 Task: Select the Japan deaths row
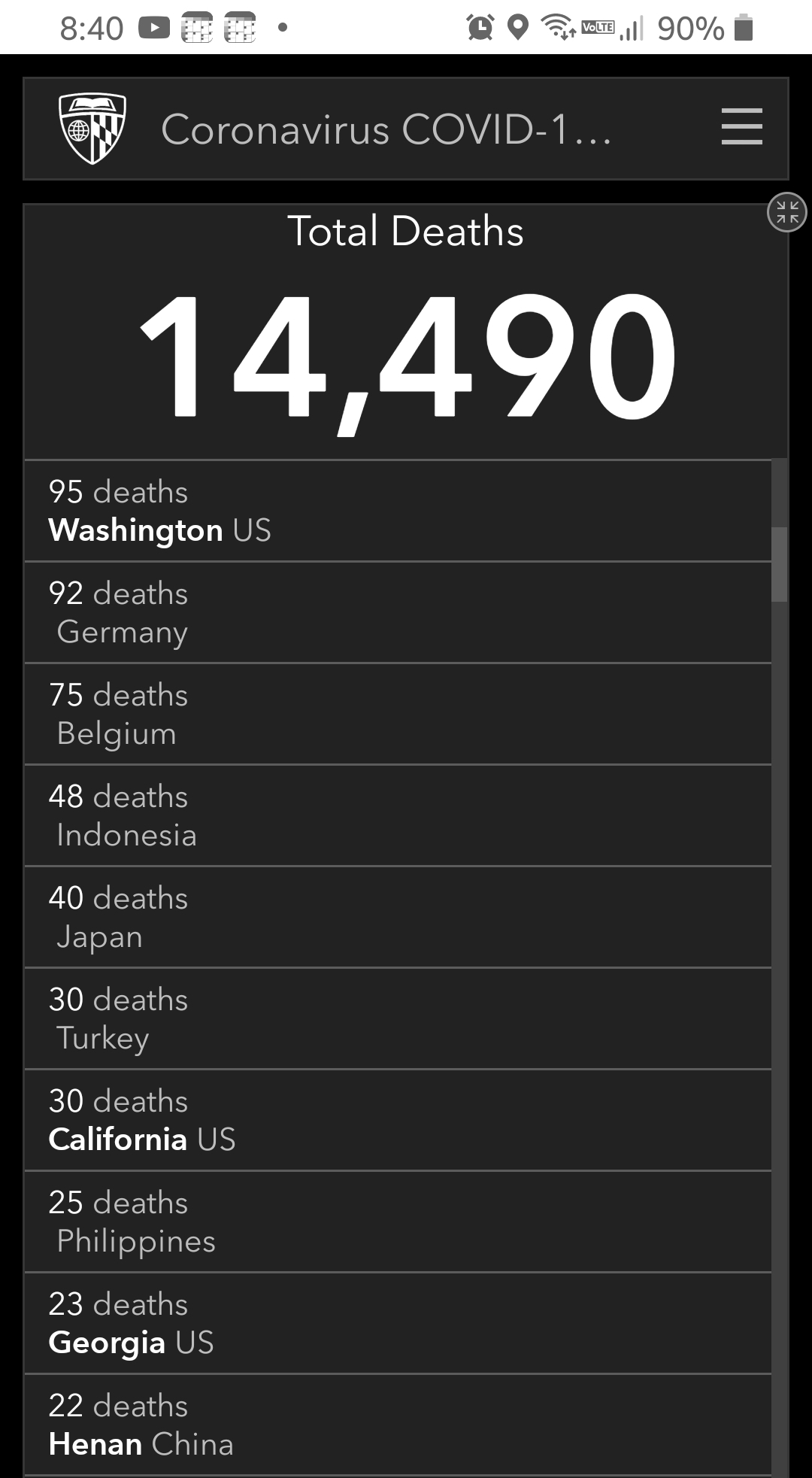(x=398, y=917)
